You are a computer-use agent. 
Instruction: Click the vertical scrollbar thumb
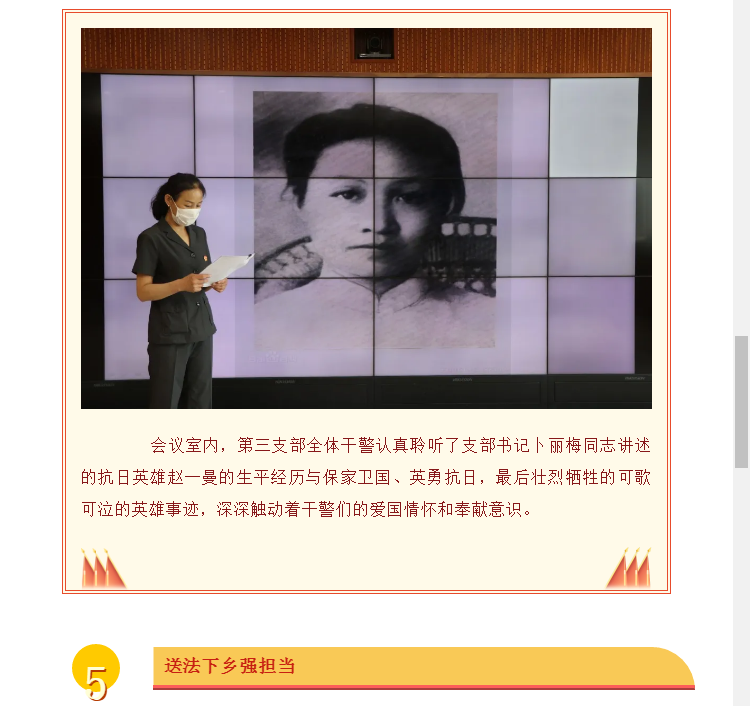pos(741,401)
